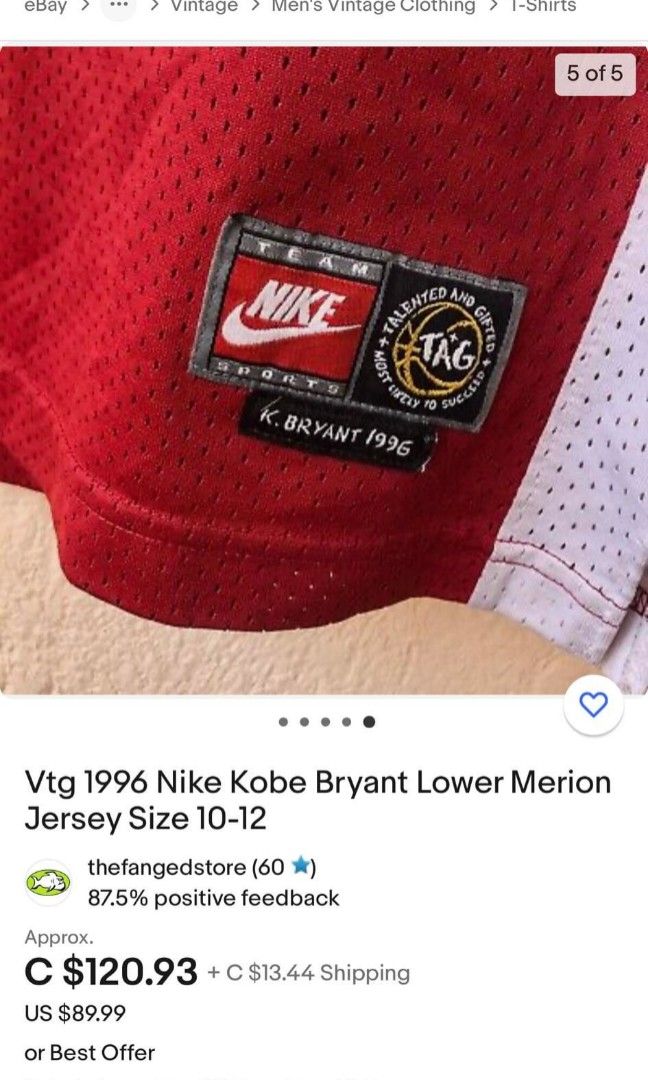648x1080 pixels.
Task: Expand the collapsed breadcrumb ellipsis
Action: pos(119,6)
